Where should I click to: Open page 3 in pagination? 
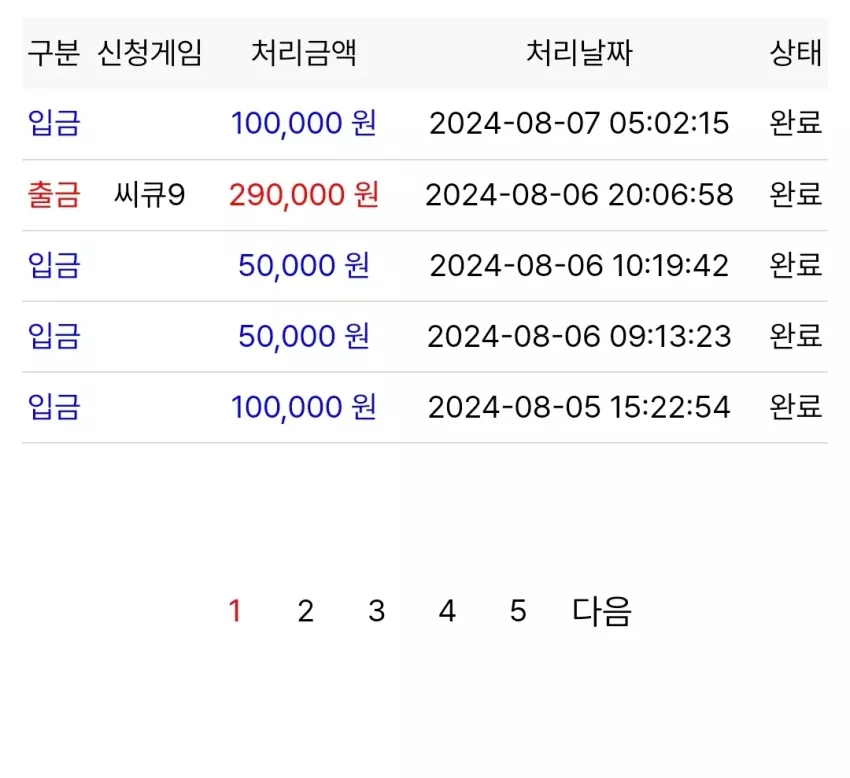click(377, 611)
